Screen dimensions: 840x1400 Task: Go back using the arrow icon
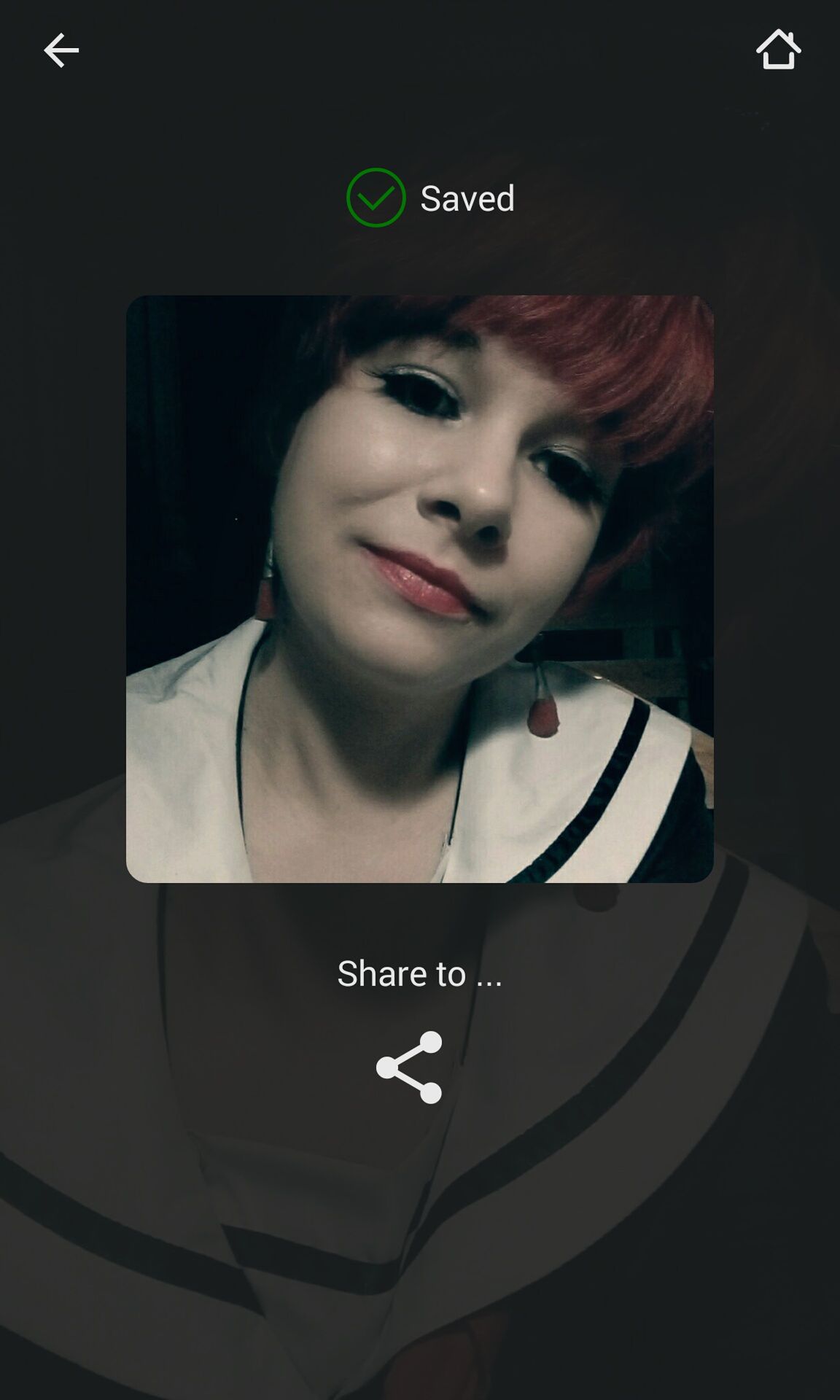(61, 50)
